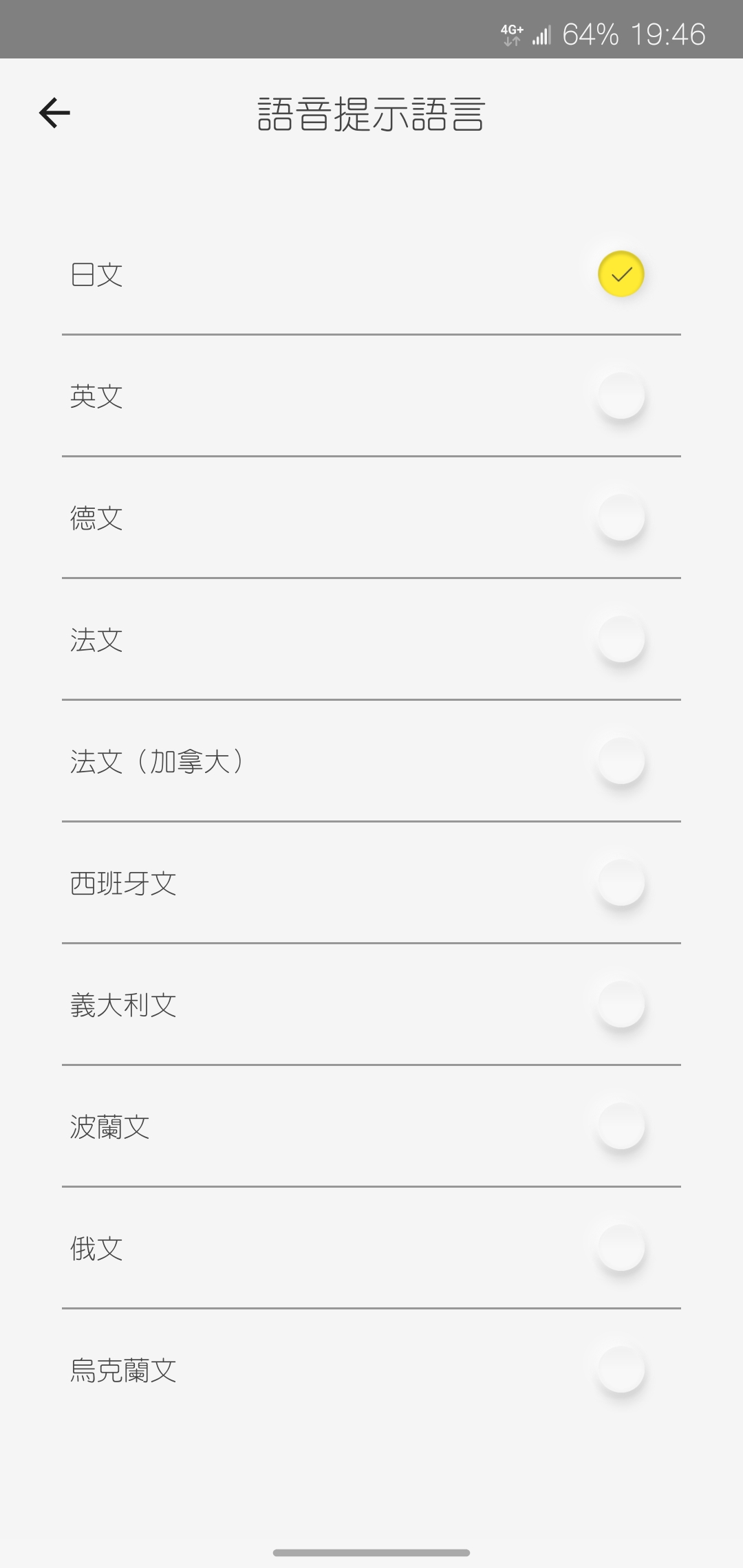Switch the prompt language to 俄文
Image resolution: width=743 pixels, height=1568 pixels.
(x=621, y=1248)
